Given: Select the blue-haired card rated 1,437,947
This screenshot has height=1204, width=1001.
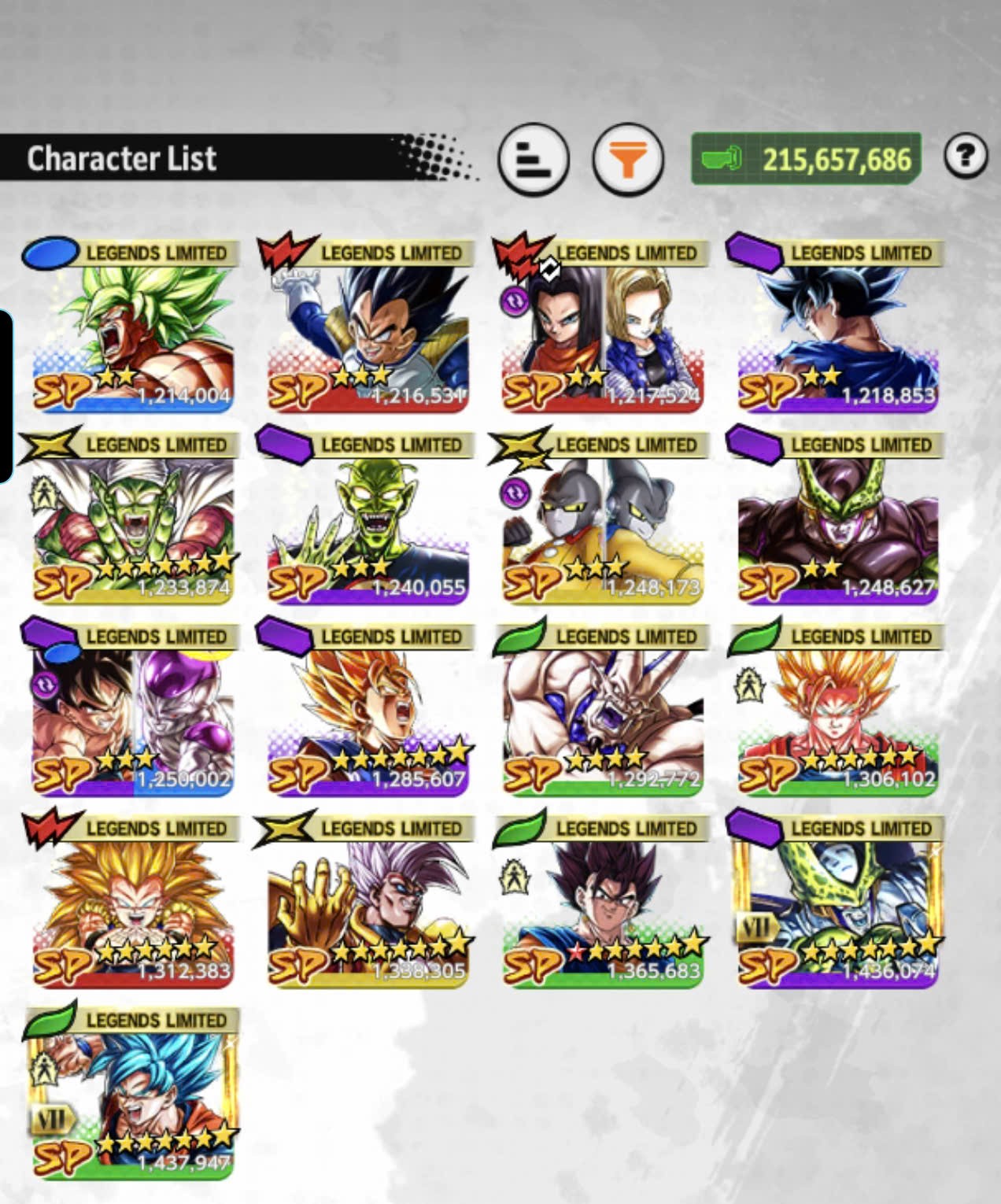Looking at the screenshot, I should point(132,1094).
